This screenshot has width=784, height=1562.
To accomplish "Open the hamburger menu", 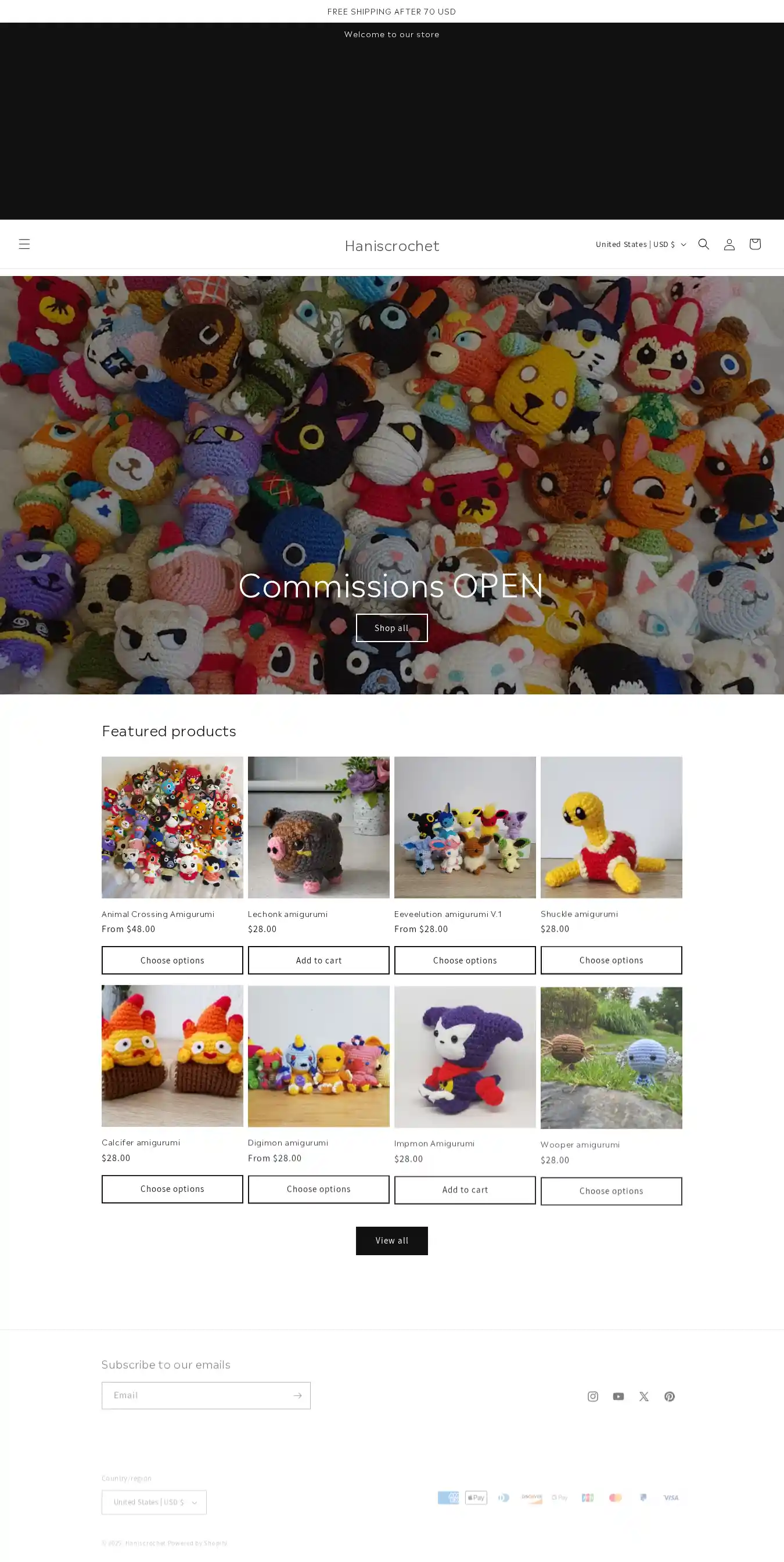I will pos(24,243).
